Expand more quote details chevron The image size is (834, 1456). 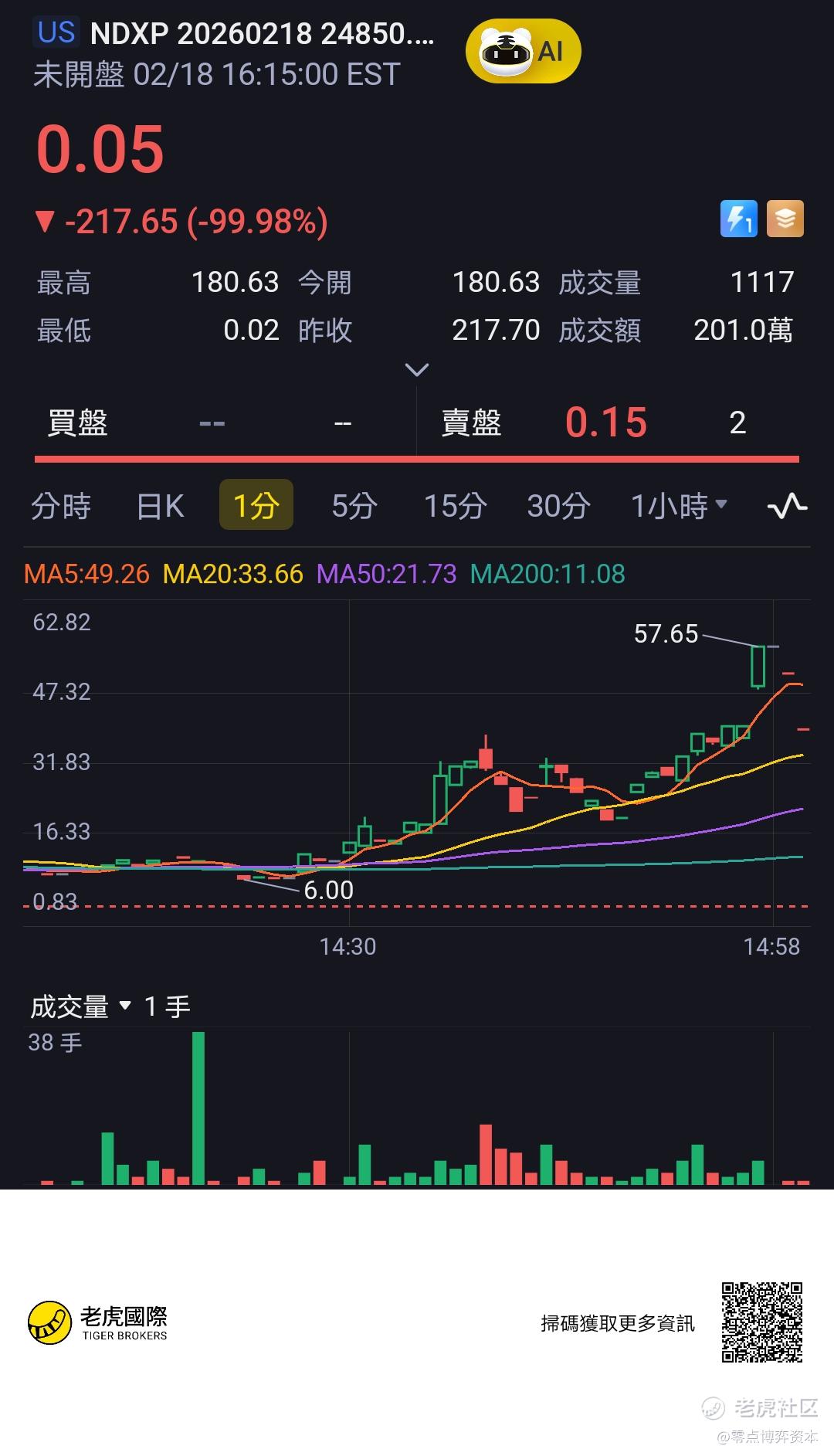[417, 370]
